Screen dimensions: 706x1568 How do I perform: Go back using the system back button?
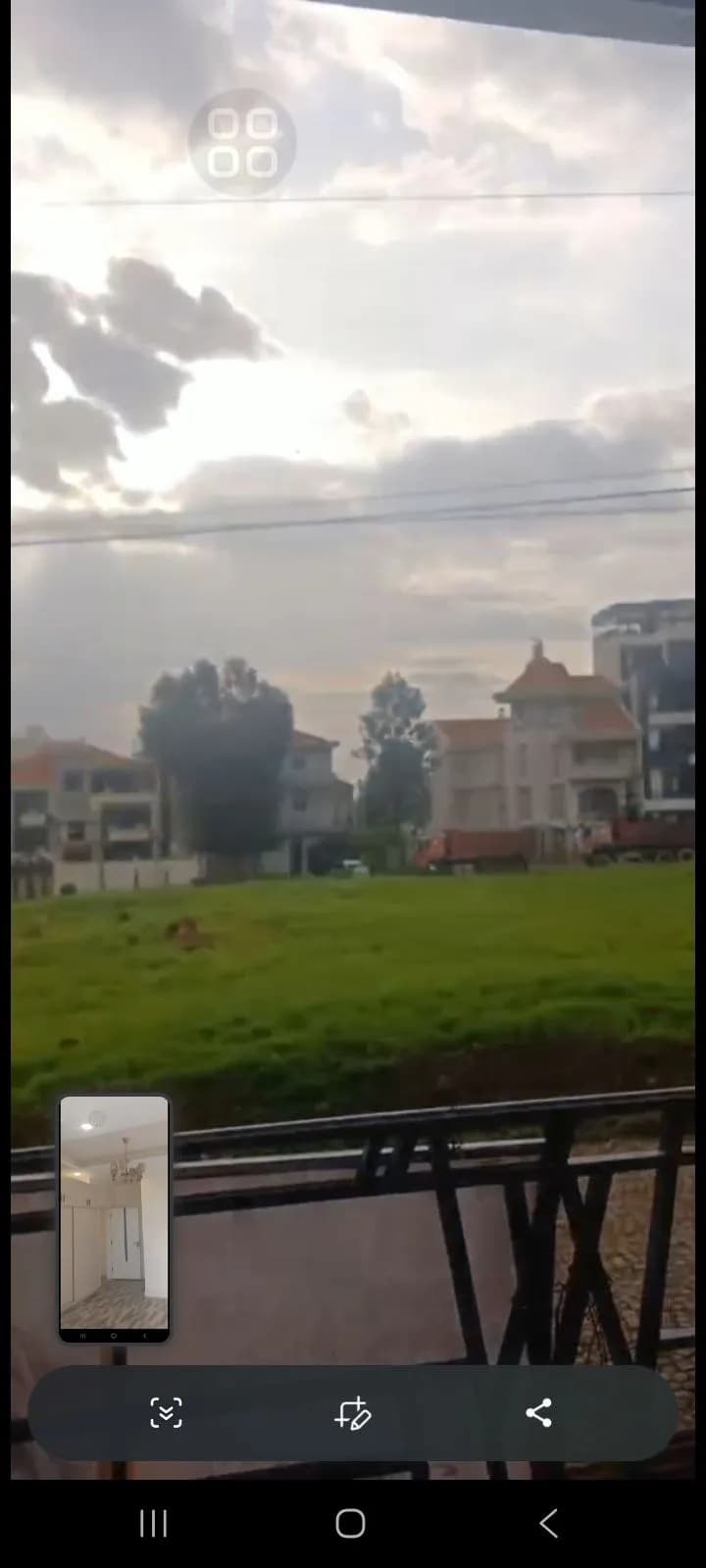pos(549,1523)
